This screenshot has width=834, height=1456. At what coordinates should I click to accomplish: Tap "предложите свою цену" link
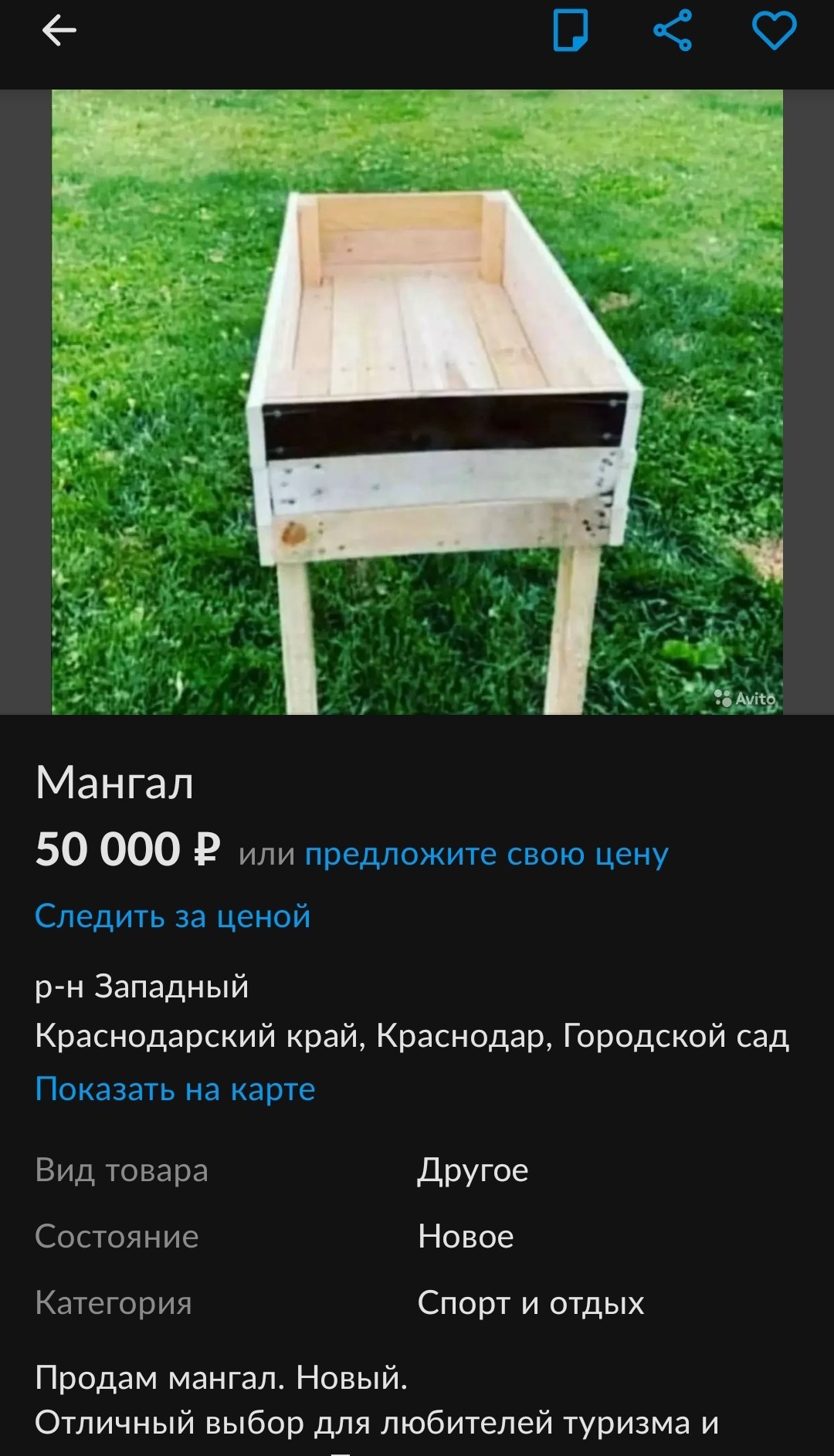point(486,854)
